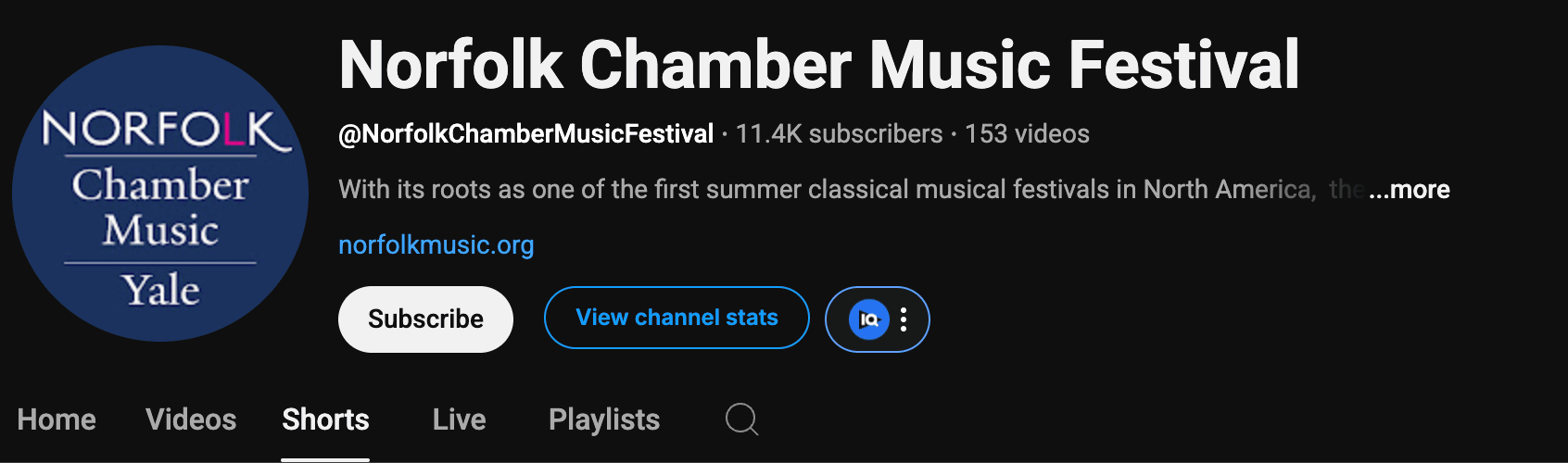Viewport: 1568px width, 463px height.
Task: Select the Shorts tab
Action: pos(325,419)
